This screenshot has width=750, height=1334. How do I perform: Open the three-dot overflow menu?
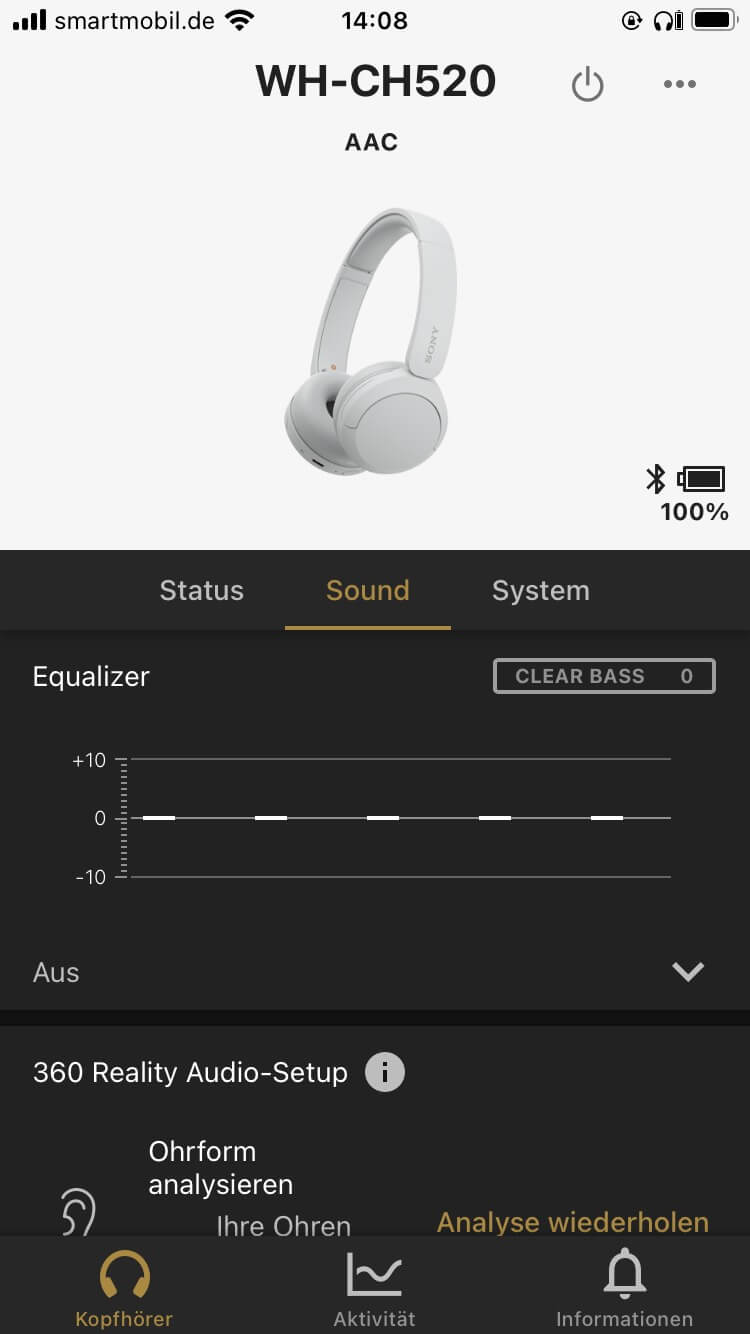tap(680, 84)
